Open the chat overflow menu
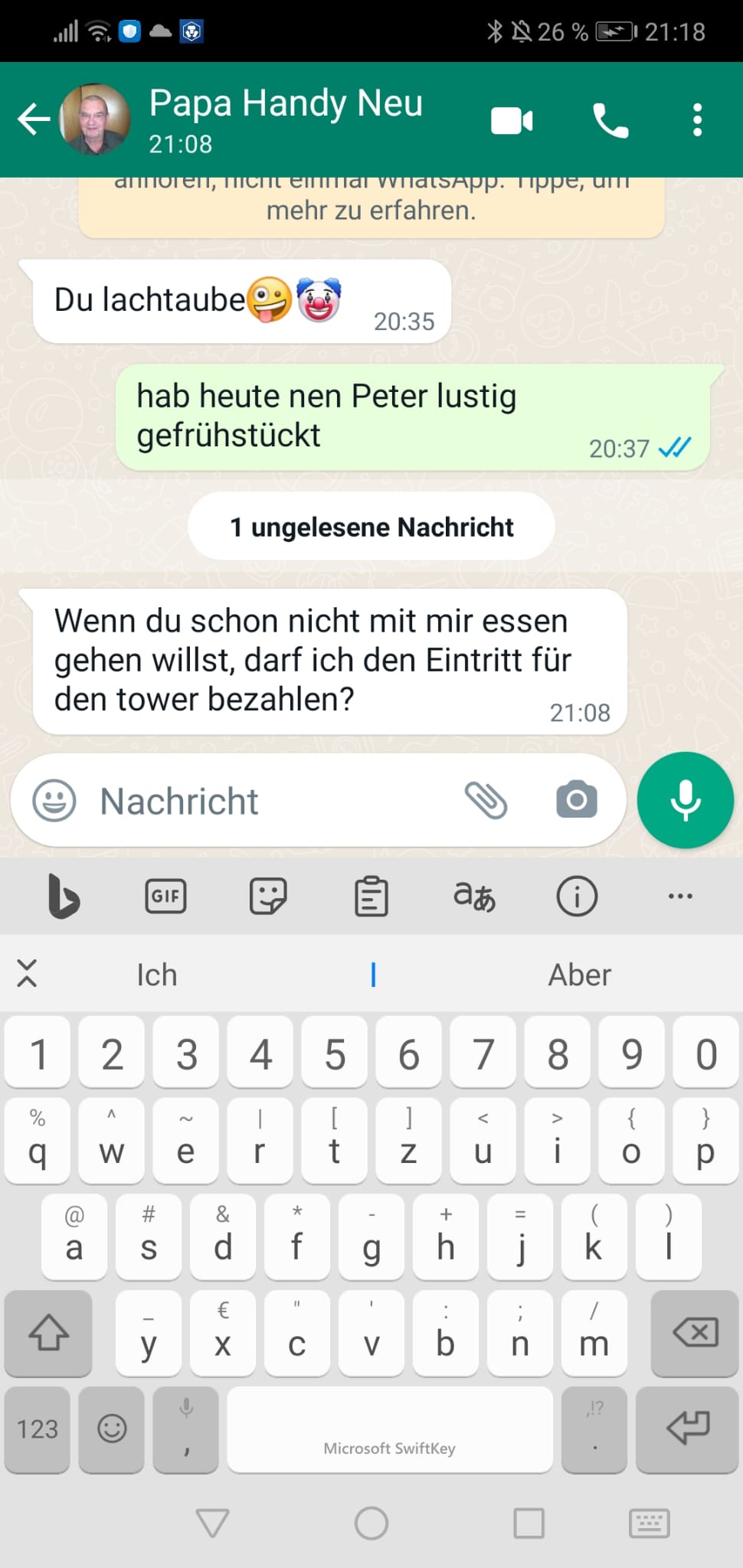743x1568 pixels. [x=697, y=120]
